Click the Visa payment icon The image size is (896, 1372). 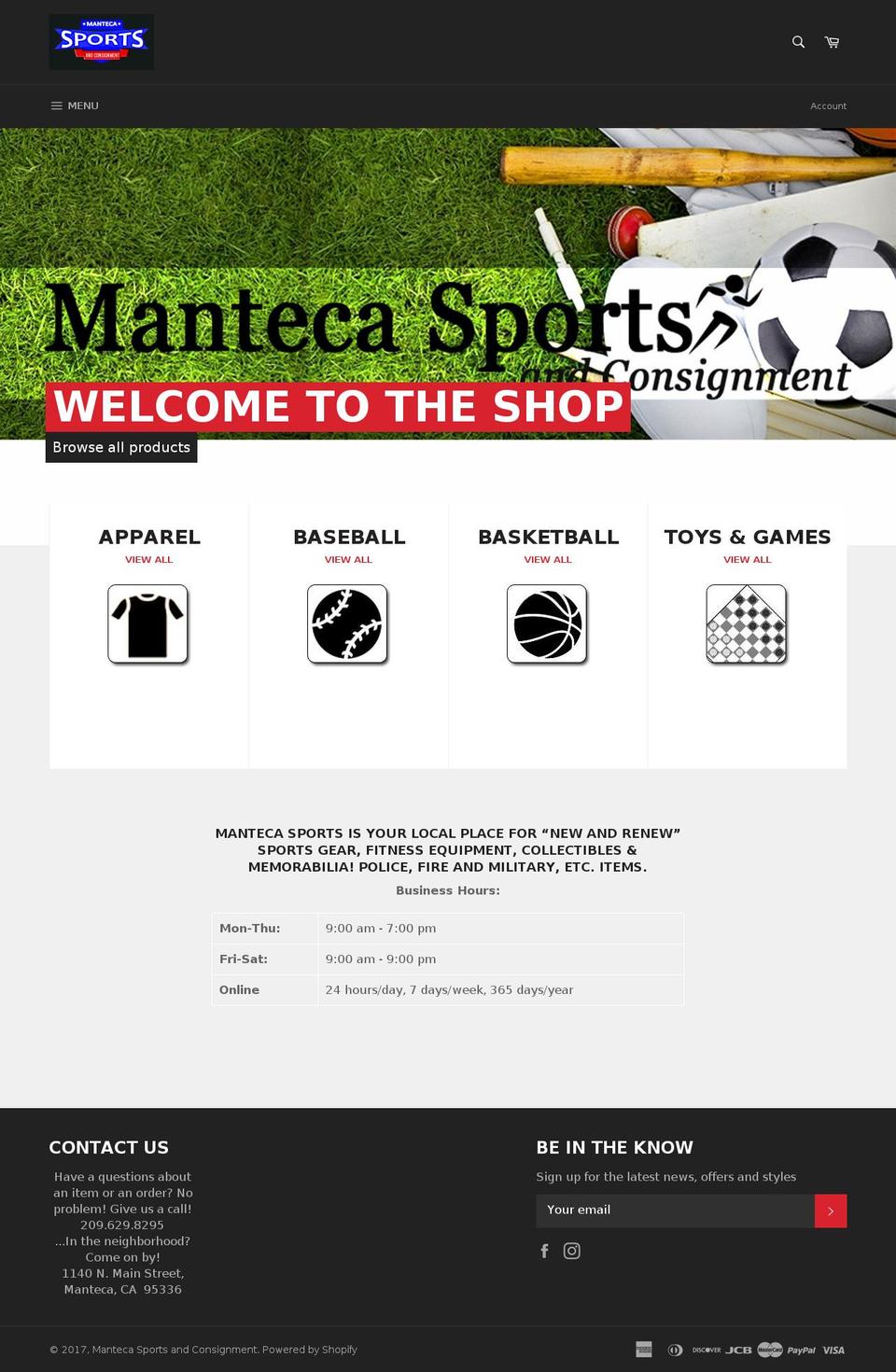click(833, 1350)
